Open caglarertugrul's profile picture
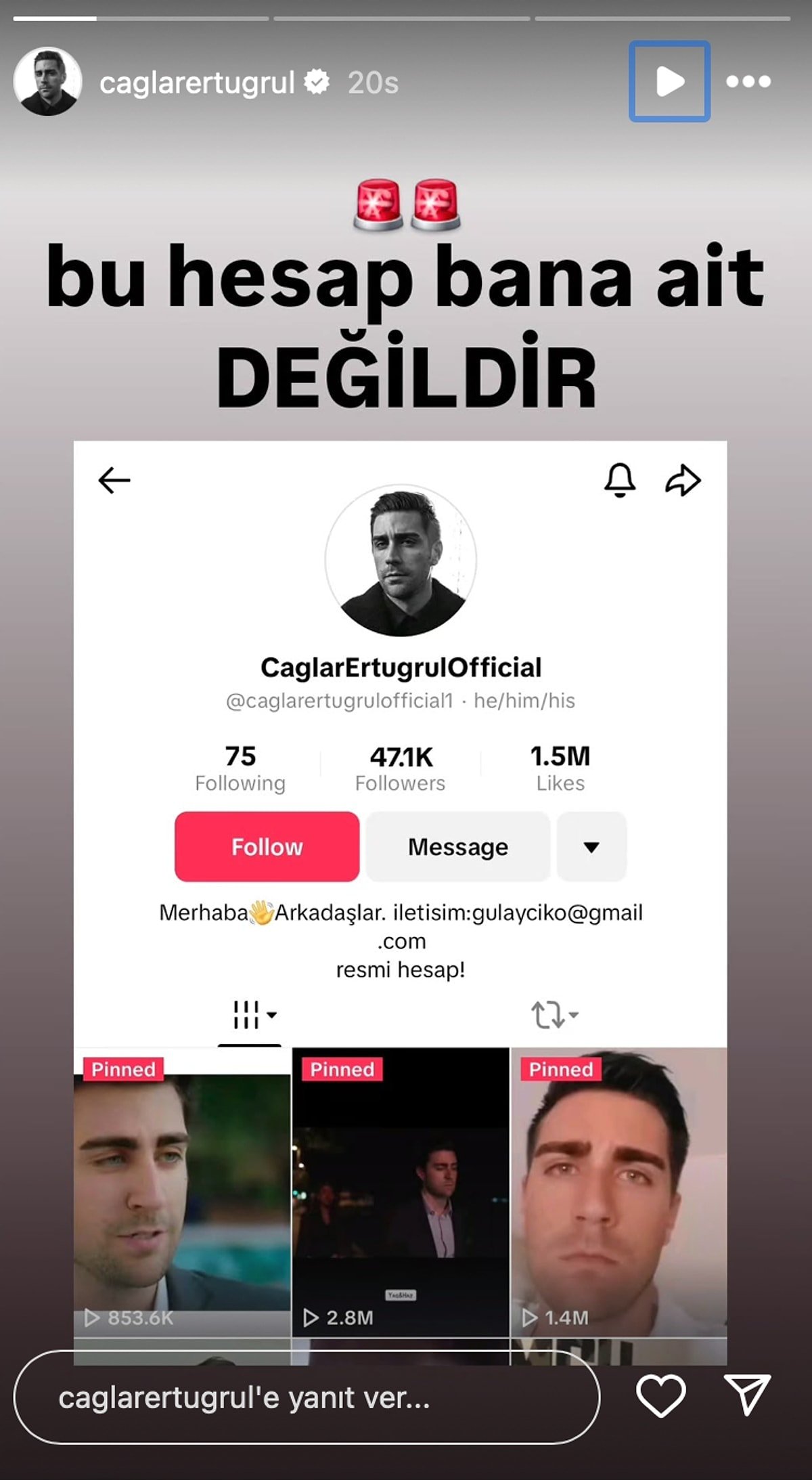The image size is (812, 1480). tap(47, 82)
